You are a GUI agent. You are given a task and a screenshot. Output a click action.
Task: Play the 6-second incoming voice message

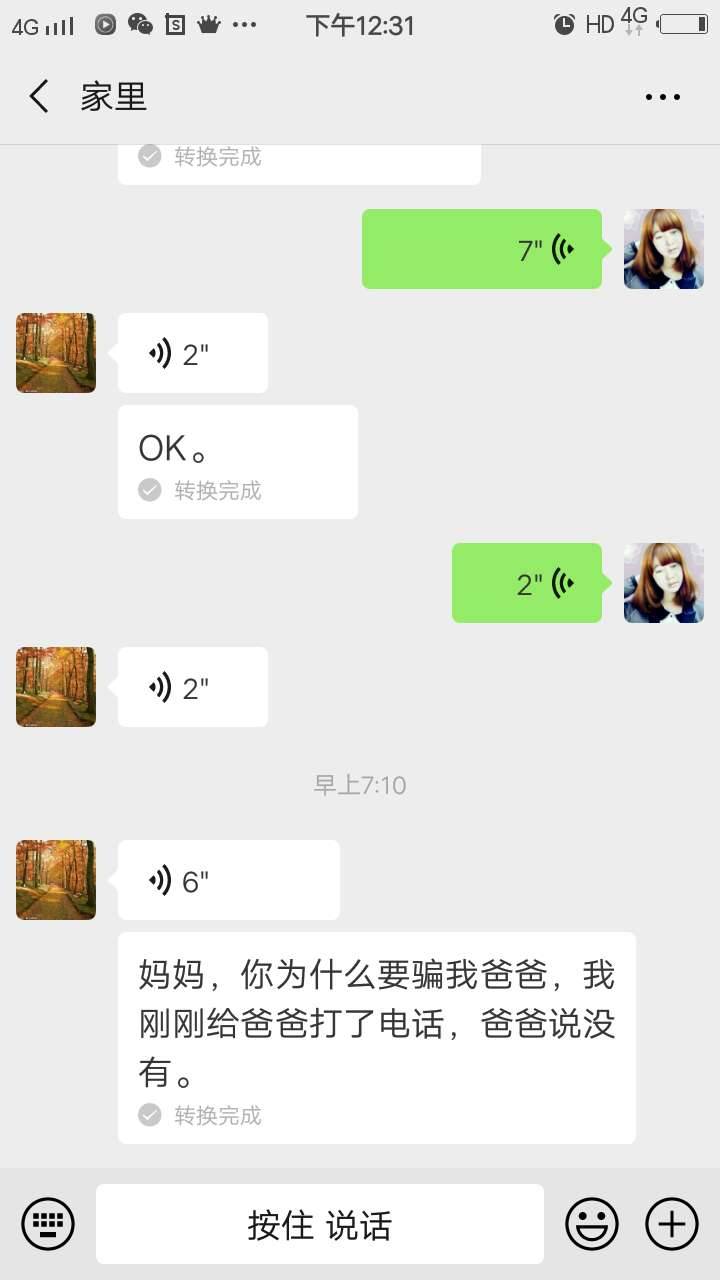pos(228,880)
